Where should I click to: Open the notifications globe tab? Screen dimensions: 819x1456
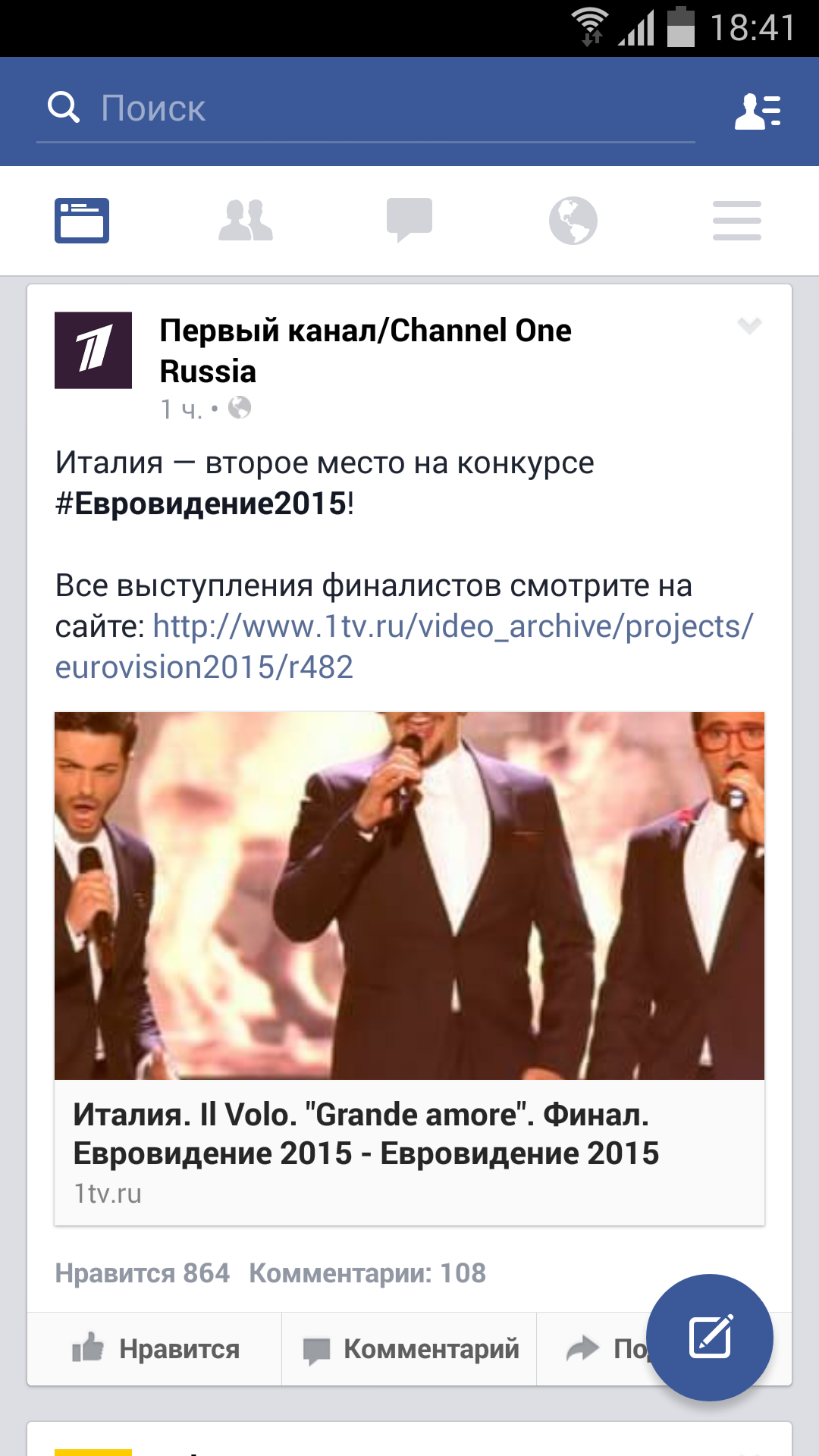pyautogui.click(x=573, y=221)
